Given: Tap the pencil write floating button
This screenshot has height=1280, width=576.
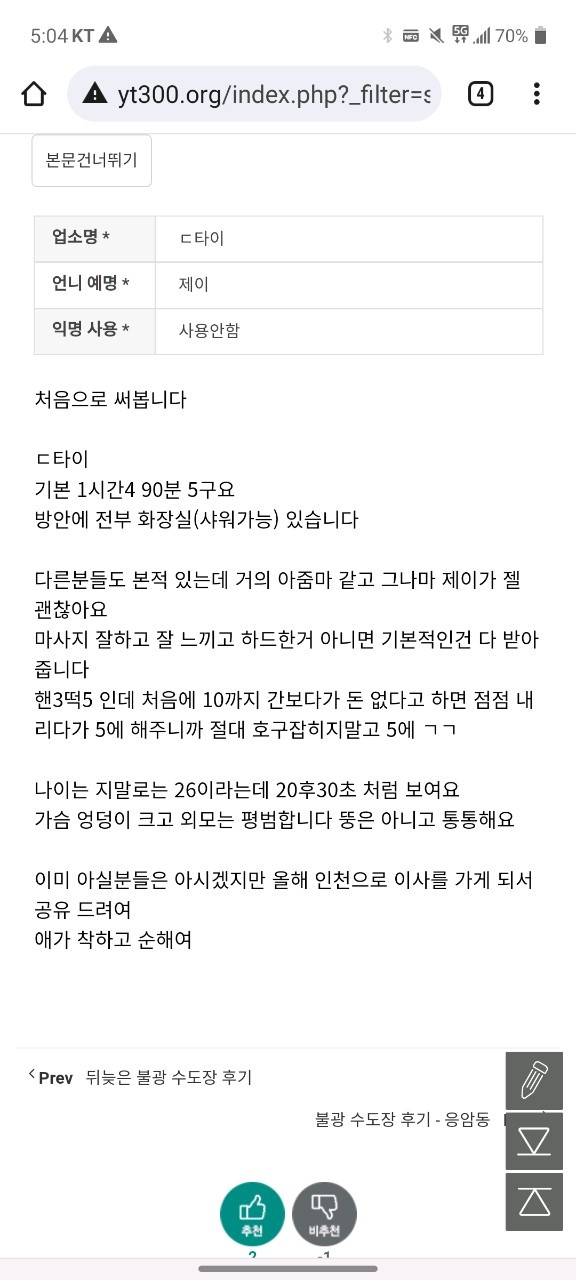Looking at the screenshot, I should (534, 1081).
